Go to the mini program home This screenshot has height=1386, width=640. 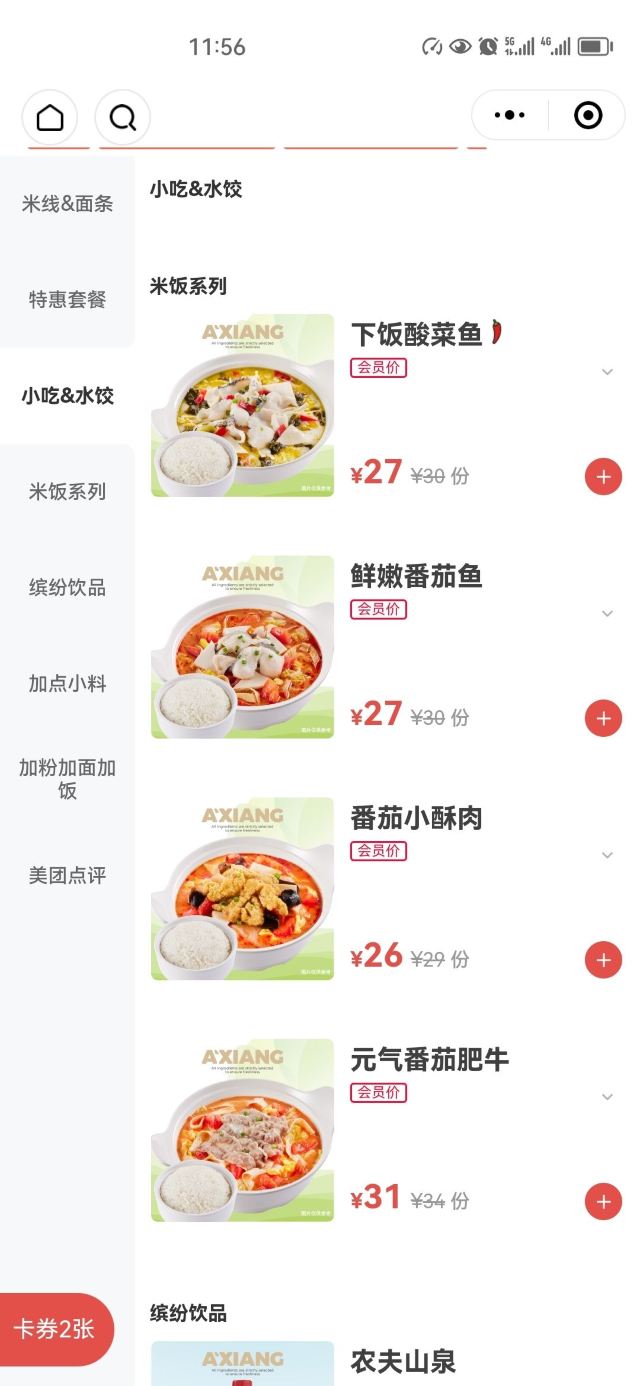tap(50, 117)
